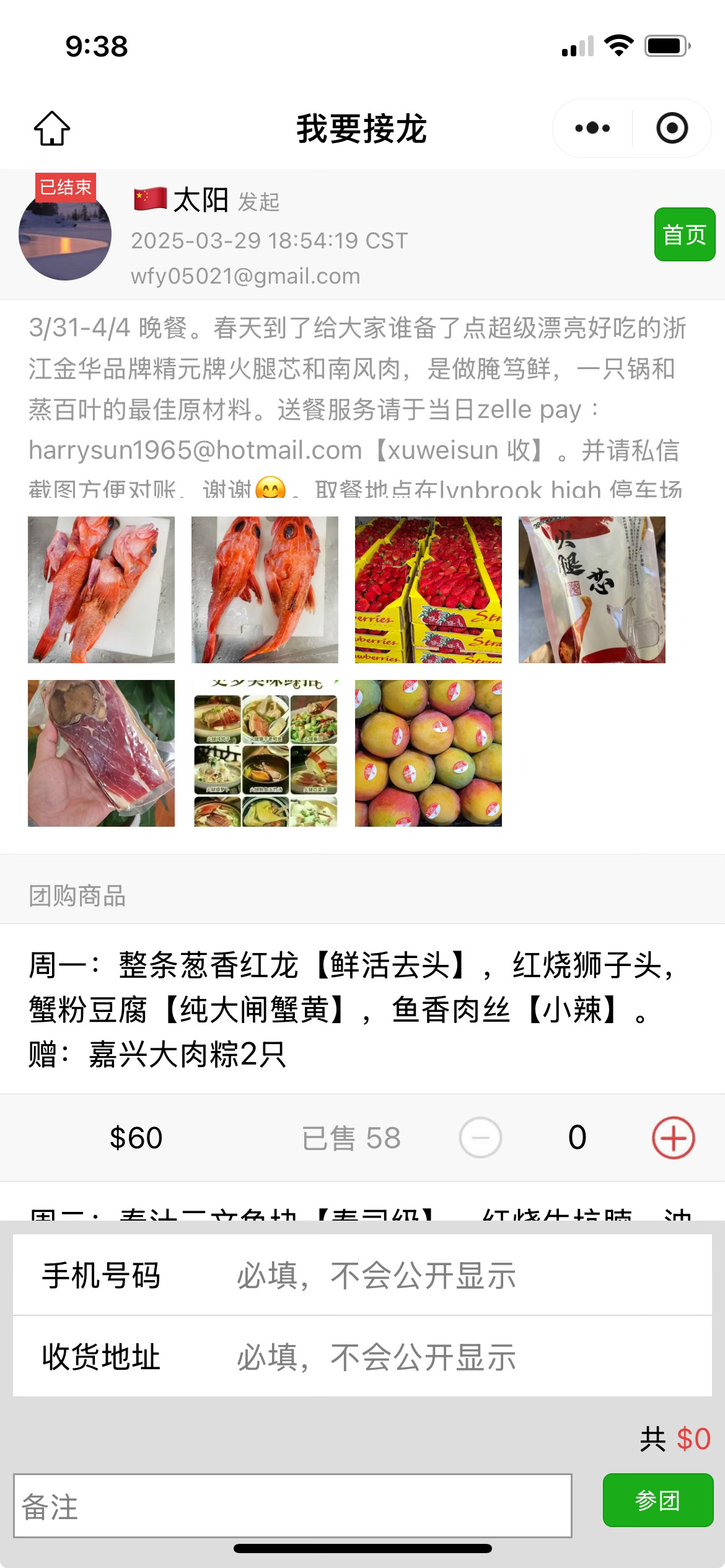Add a note in 备注 box
The height and width of the screenshot is (1568, 725).
[292, 1506]
